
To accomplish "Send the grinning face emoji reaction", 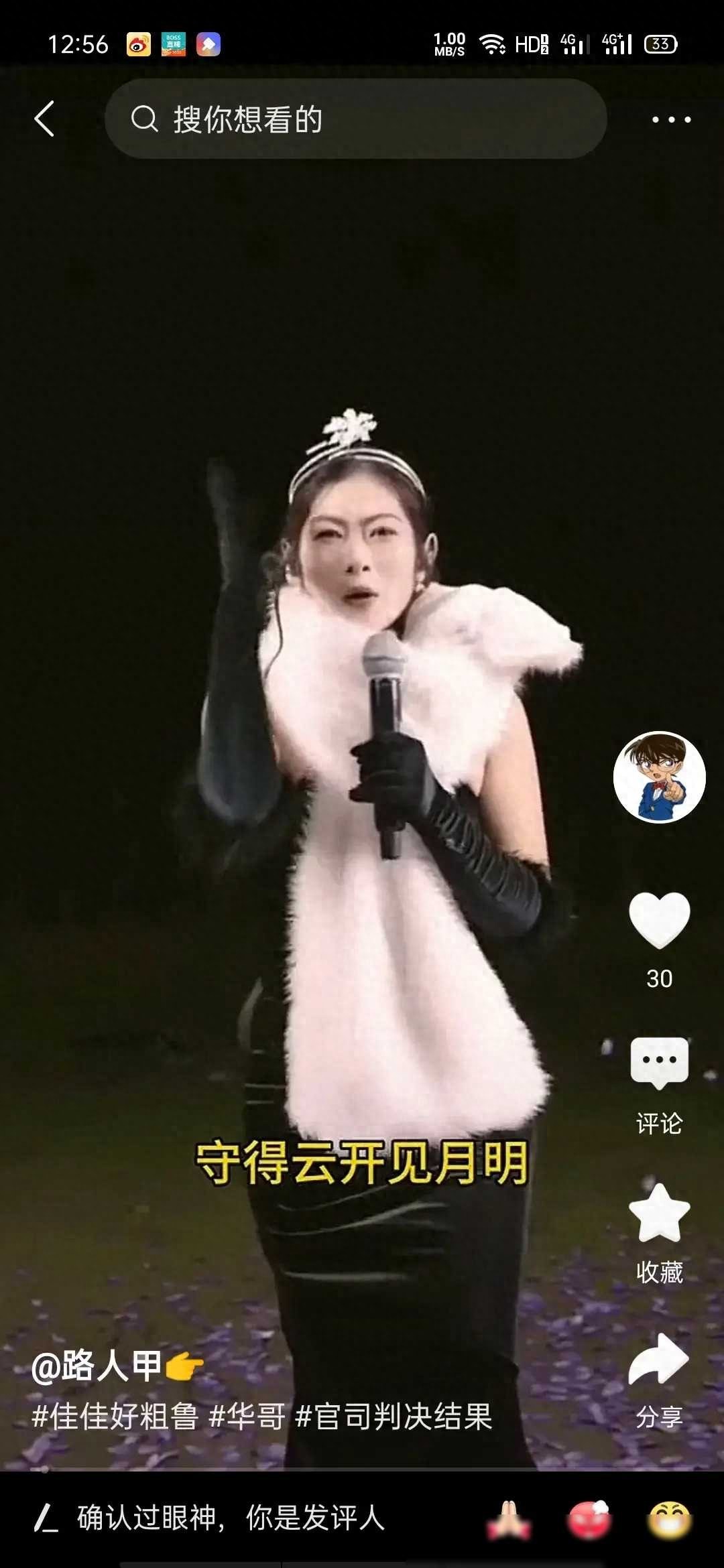I will 670,1519.
